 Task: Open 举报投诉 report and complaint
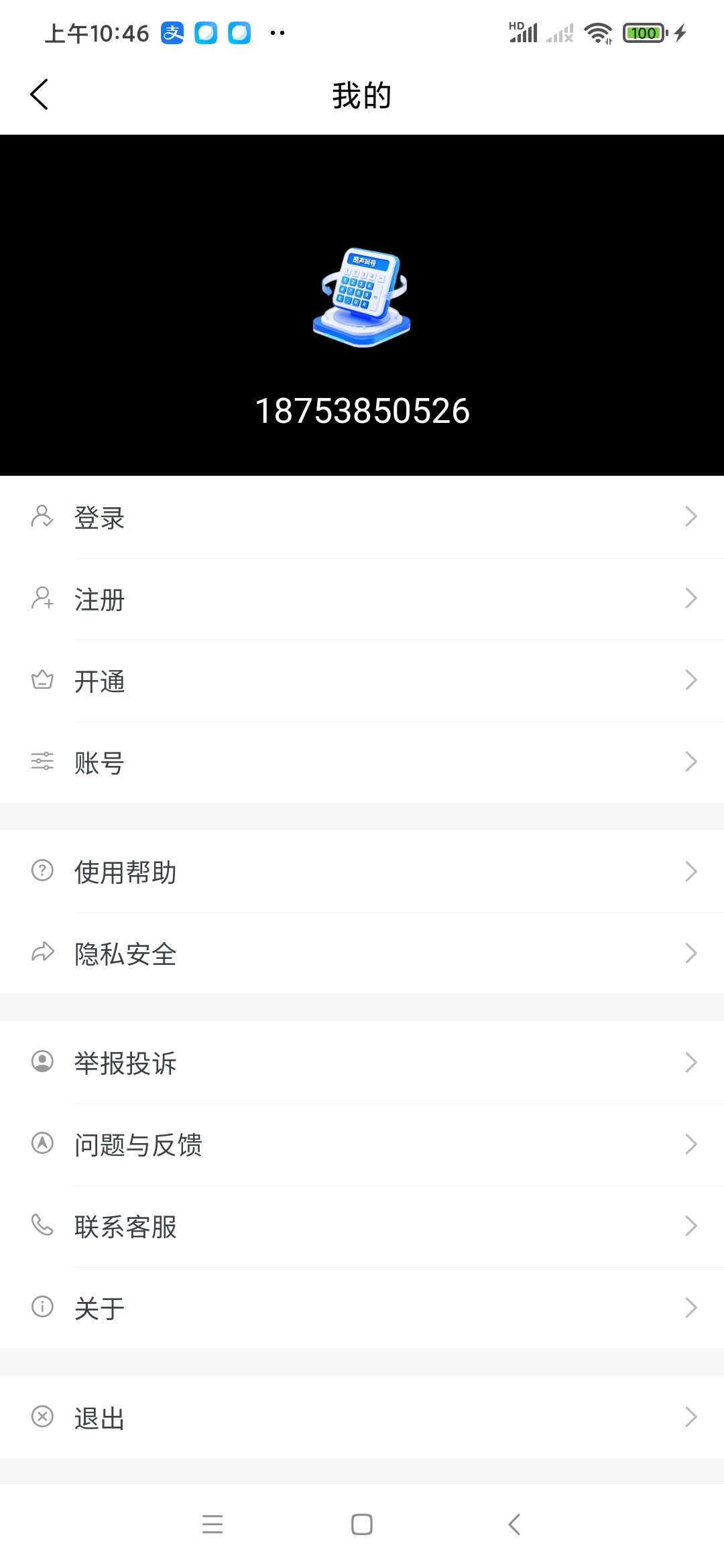click(362, 1063)
